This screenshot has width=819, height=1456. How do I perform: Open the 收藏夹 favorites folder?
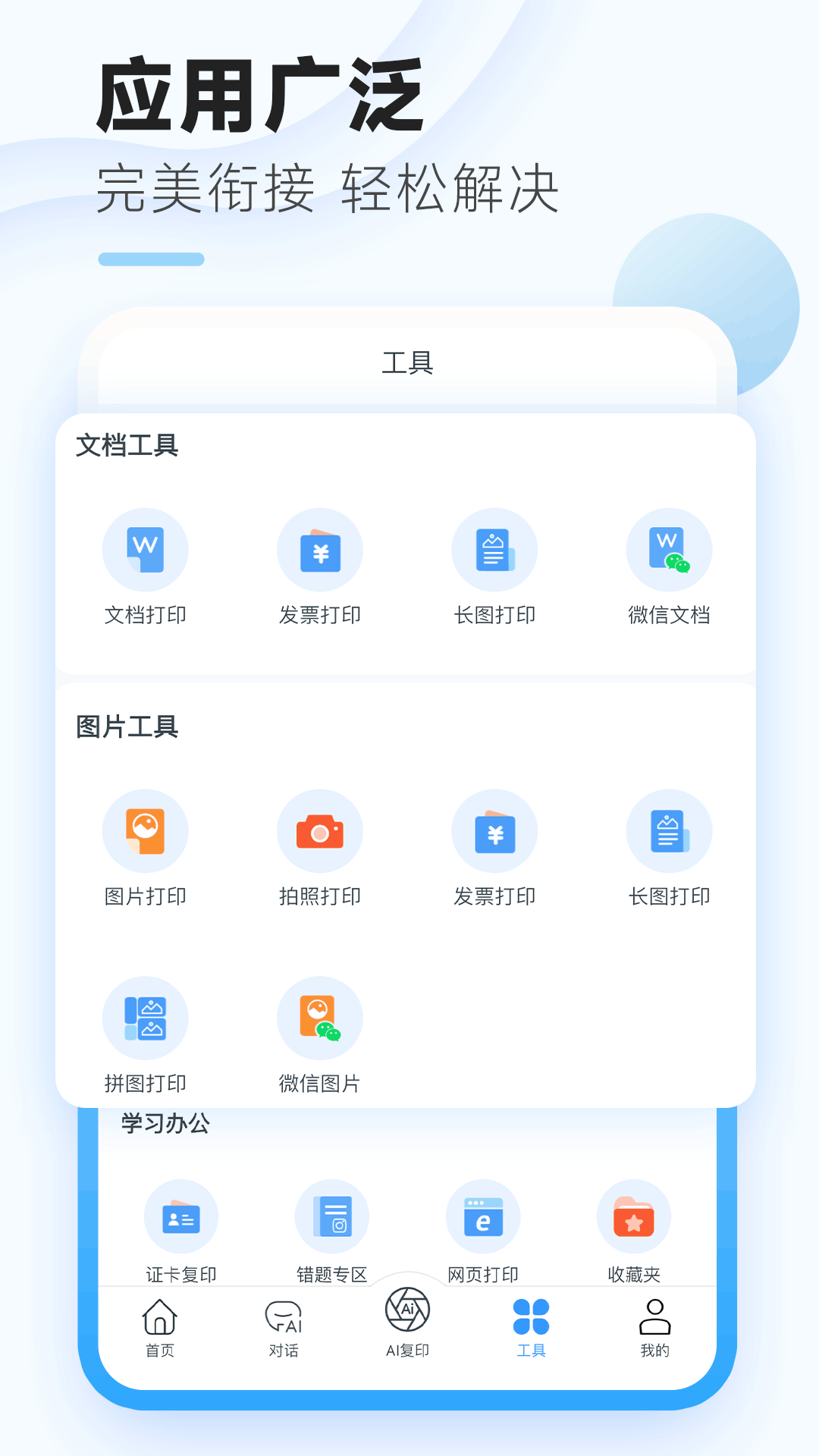[634, 1232]
